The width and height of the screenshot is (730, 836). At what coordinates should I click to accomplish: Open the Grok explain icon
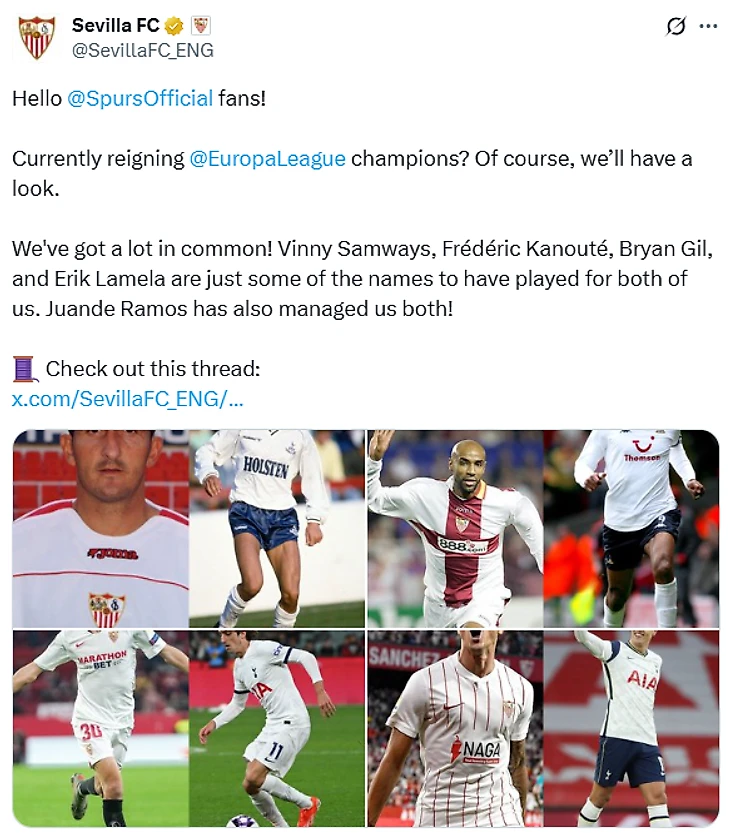[675, 26]
